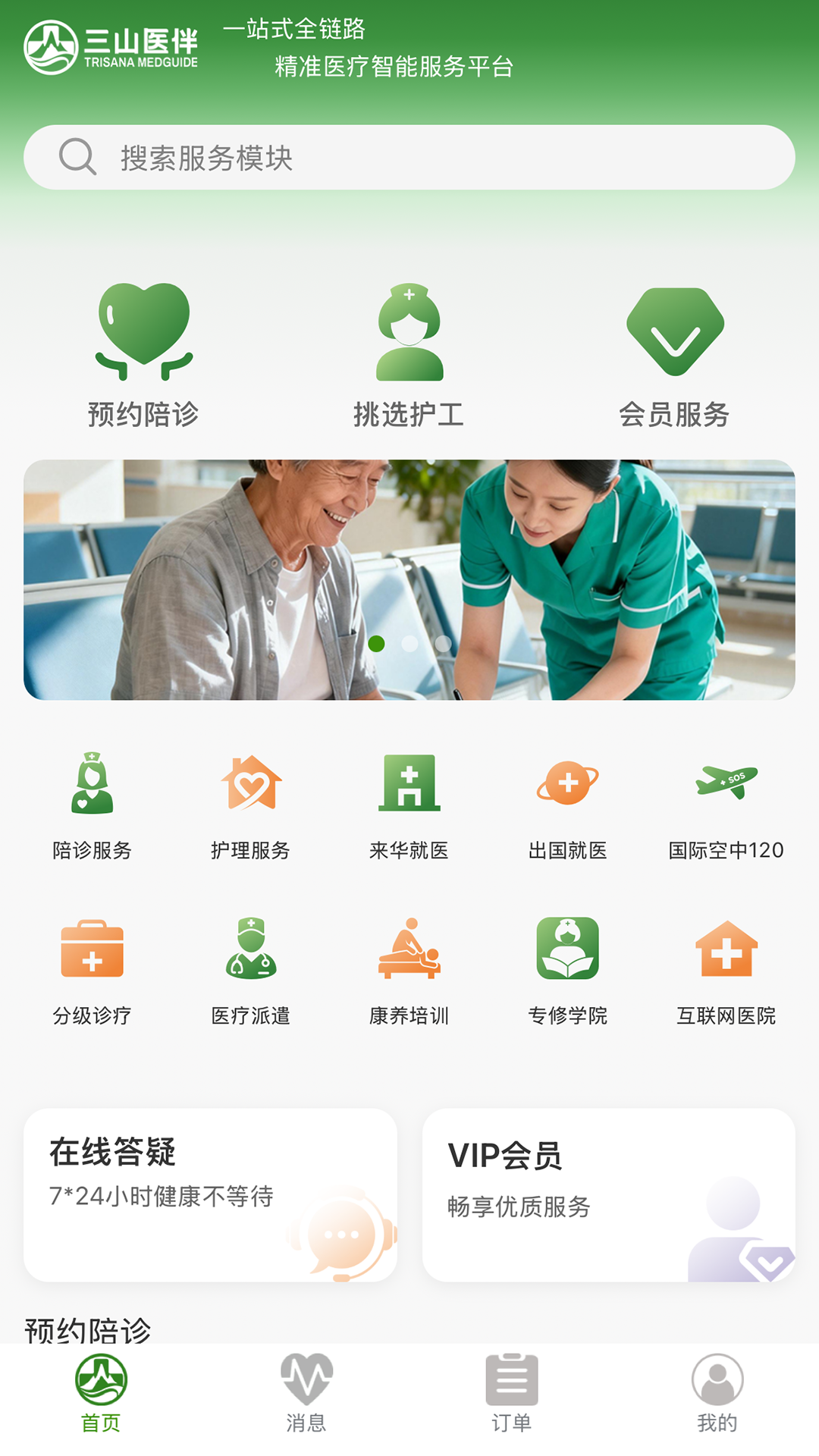This screenshot has width=819, height=1456.
Task: Open the 国际空中120 airplane SOS icon
Action: pos(726,785)
